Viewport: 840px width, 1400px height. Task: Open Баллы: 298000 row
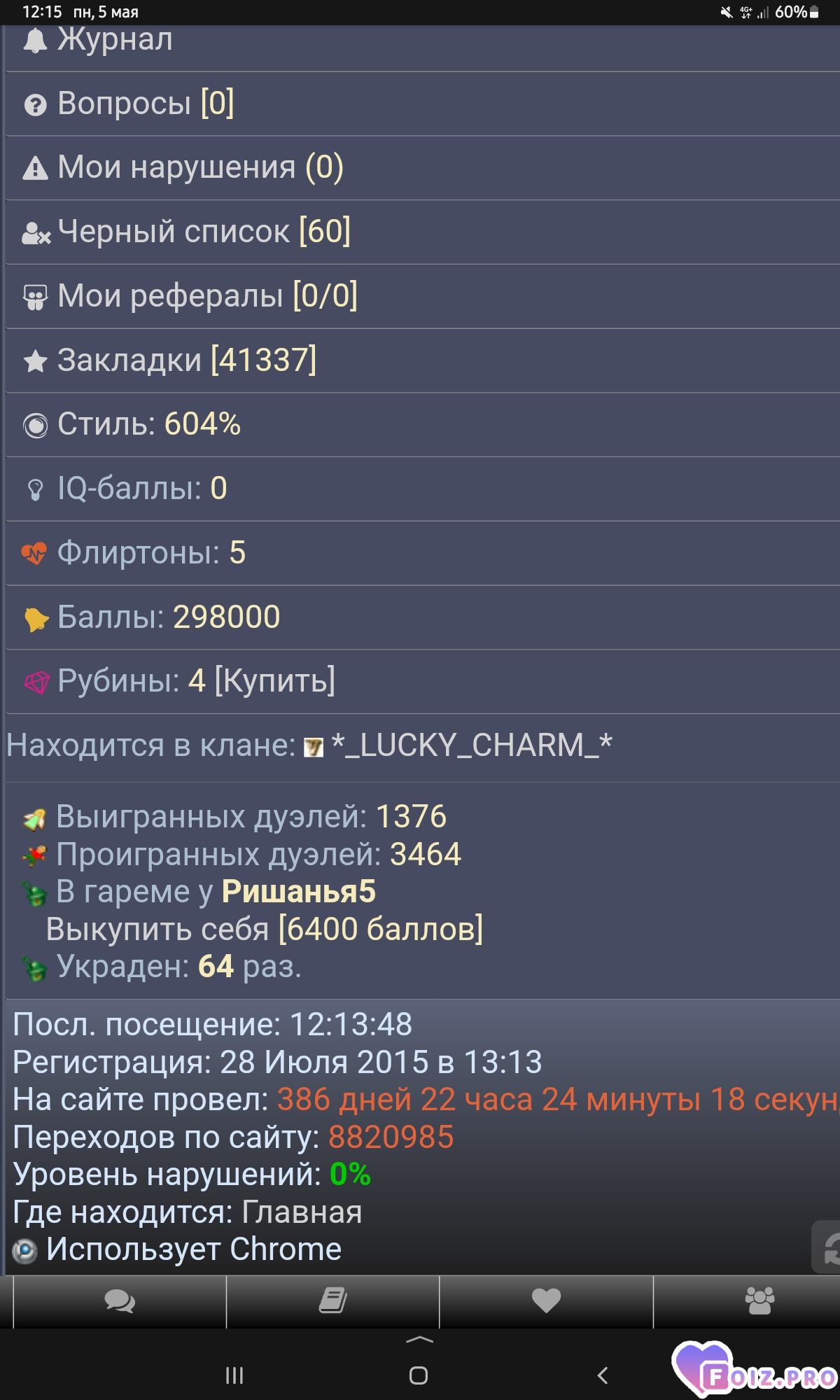423,617
